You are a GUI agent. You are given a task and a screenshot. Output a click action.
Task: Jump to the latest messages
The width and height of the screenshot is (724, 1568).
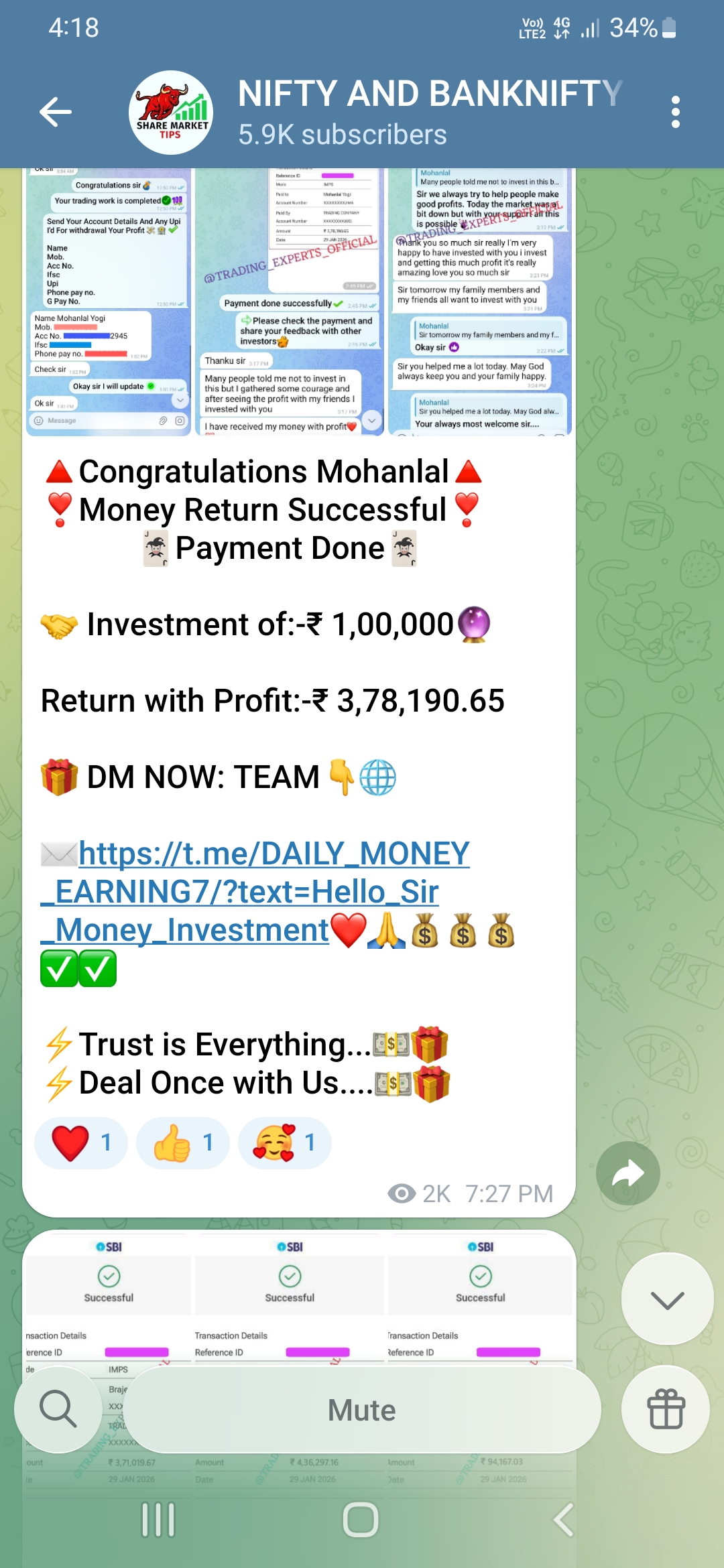point(667,1299)
